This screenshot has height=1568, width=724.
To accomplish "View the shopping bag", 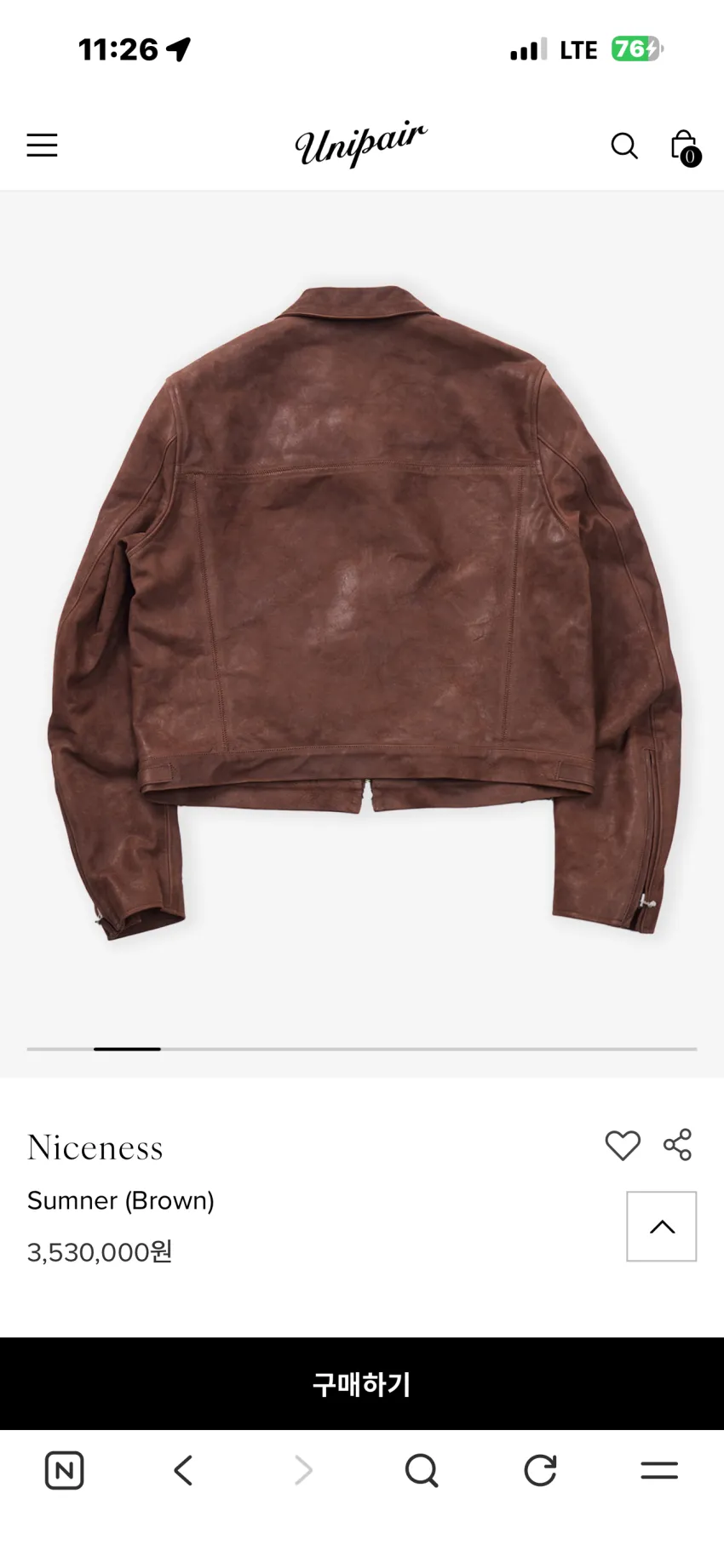I will point(686,147).
